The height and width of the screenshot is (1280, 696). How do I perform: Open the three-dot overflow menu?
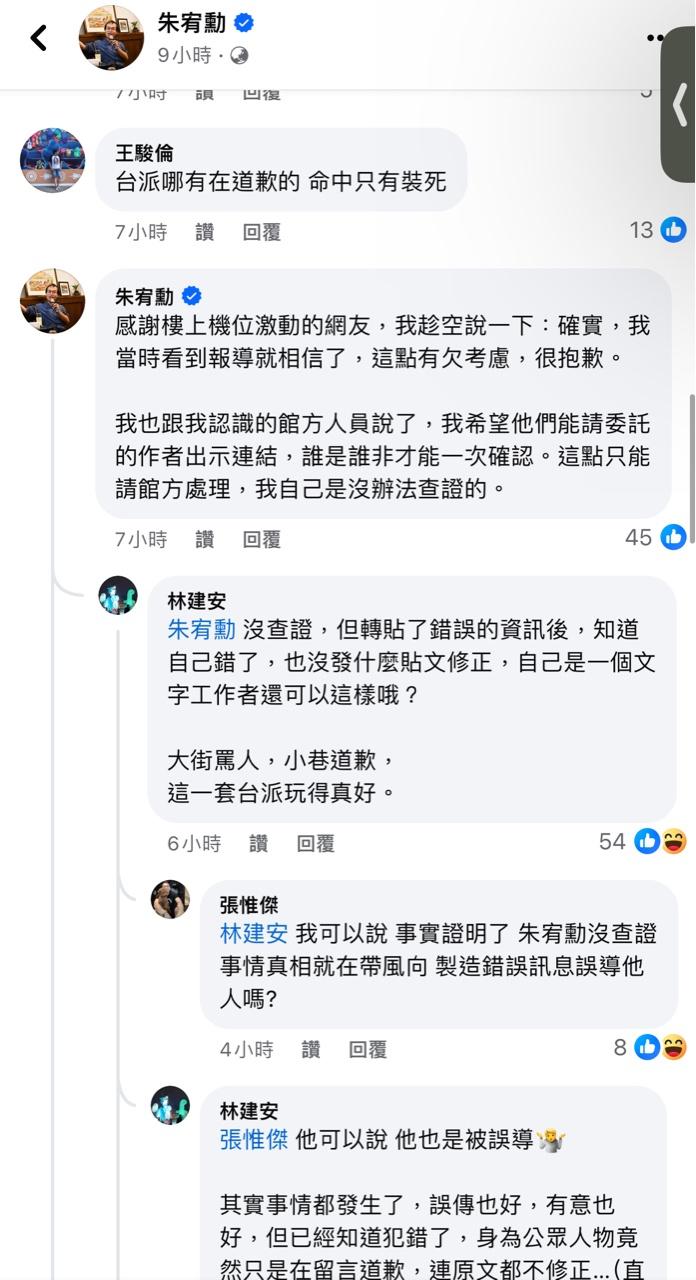(655, 38)
